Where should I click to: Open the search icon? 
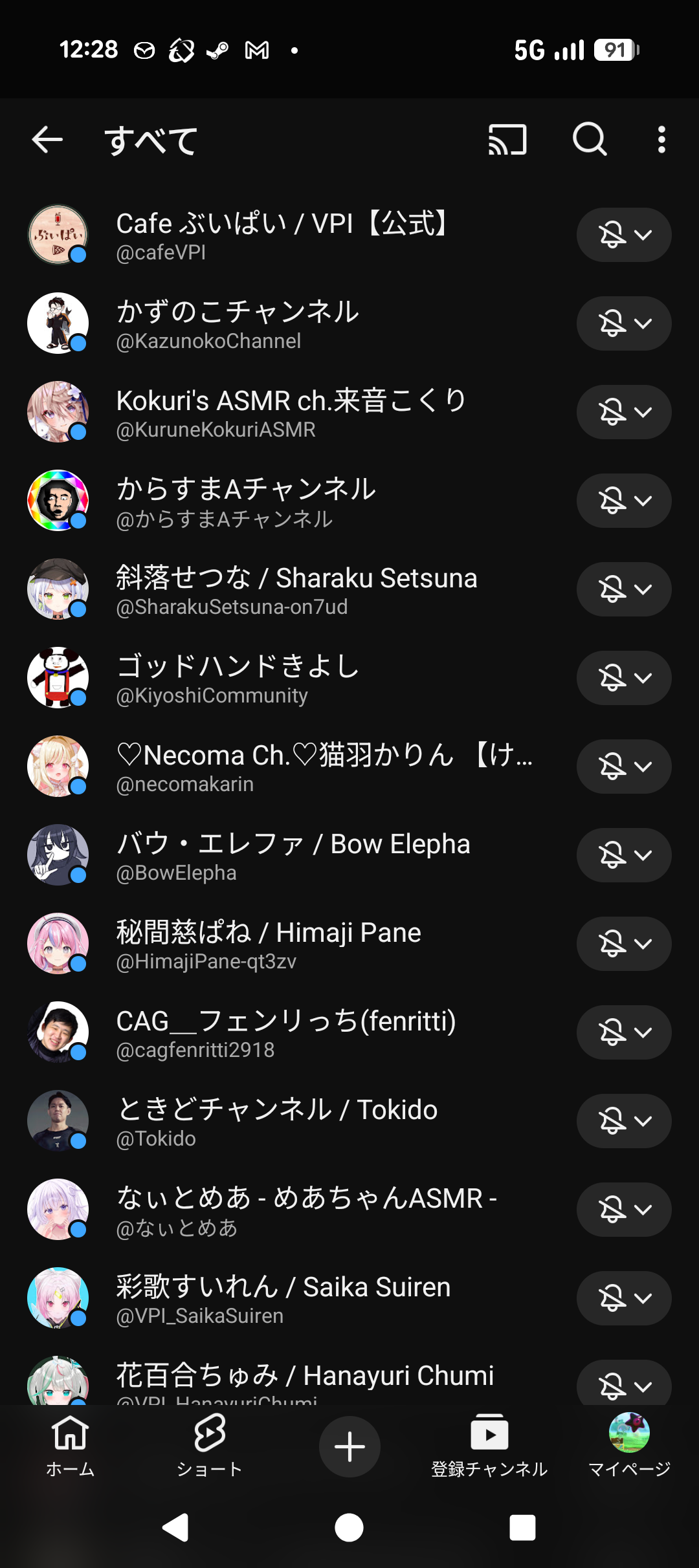coord(590,140)
